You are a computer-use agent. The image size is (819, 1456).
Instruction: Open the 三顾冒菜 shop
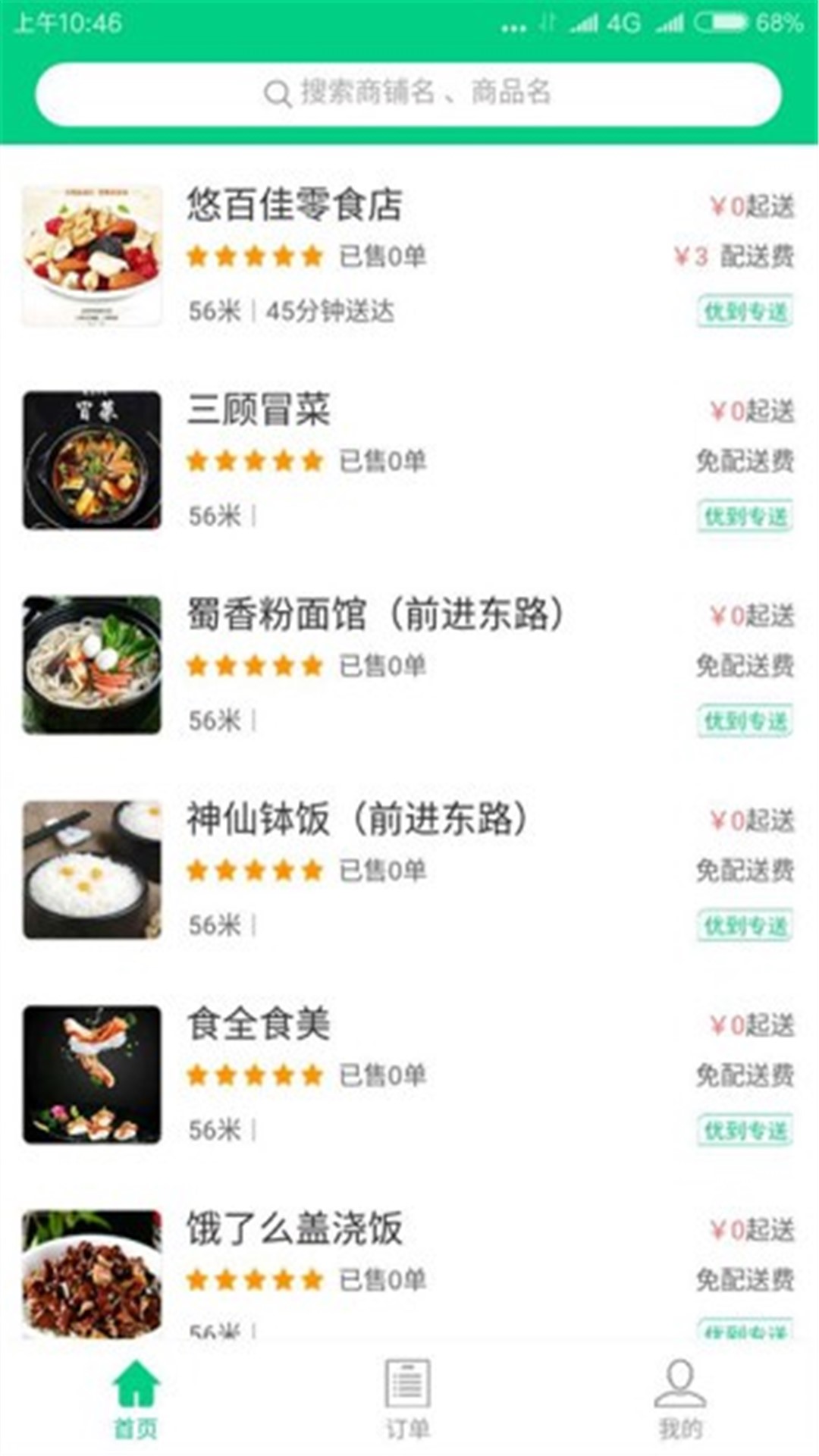click(x=259, y=410)
